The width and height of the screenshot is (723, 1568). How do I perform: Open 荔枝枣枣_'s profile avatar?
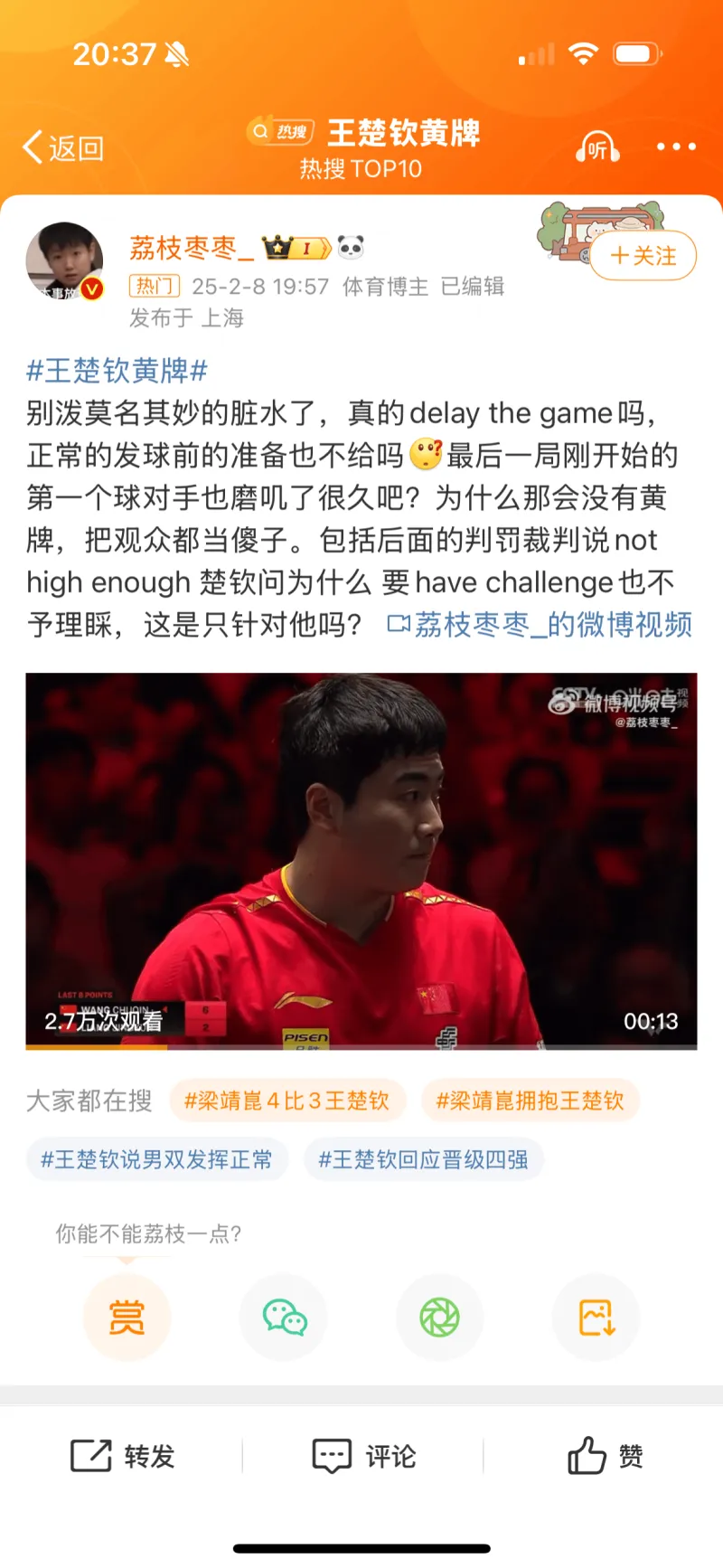click(64, 261)
